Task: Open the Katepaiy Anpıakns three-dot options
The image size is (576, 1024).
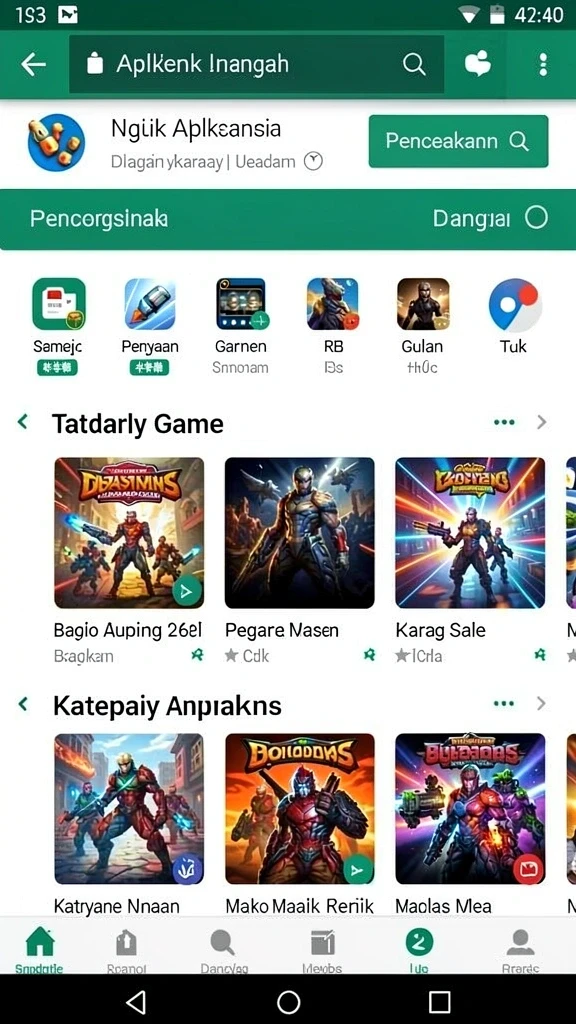Action: (504, 703)
